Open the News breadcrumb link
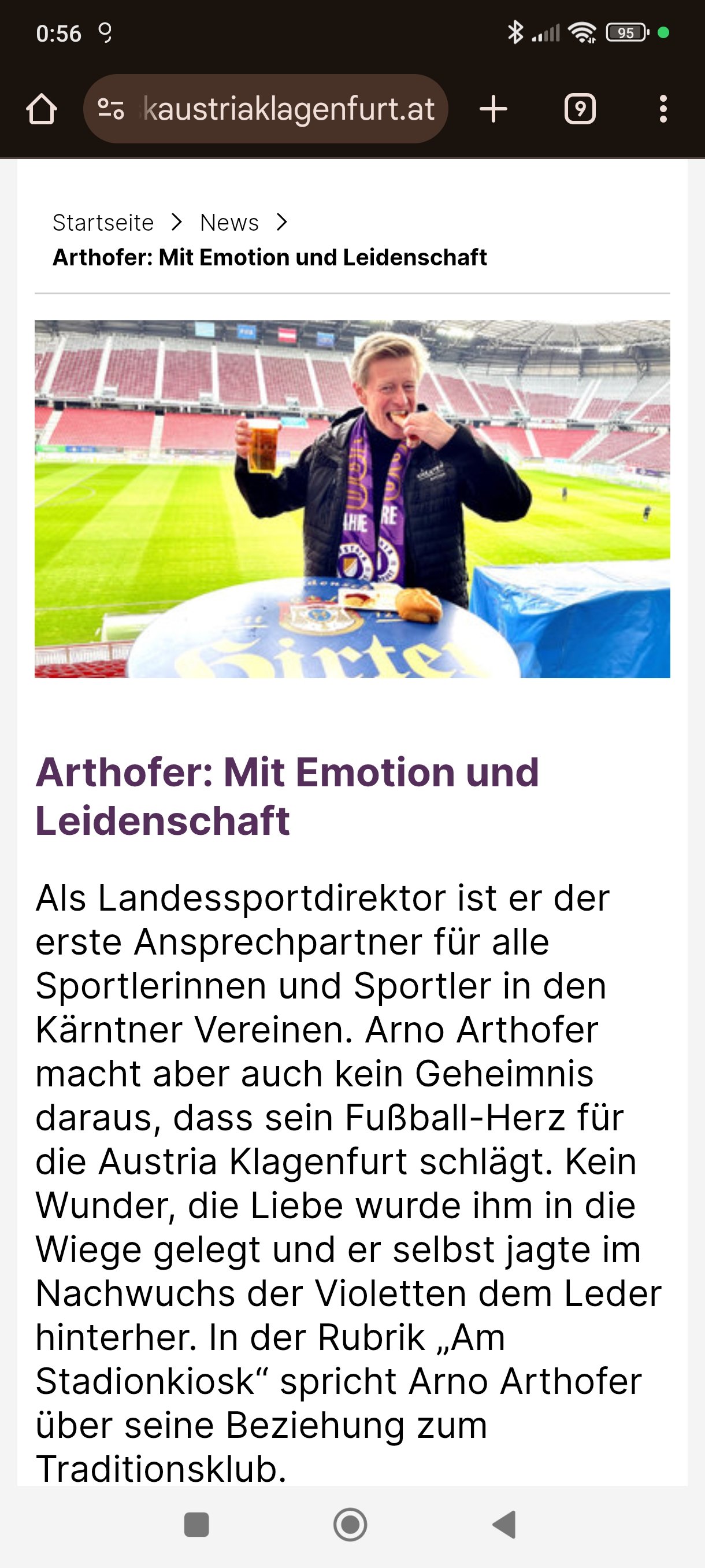Screen dimensions: 705x1568 pos(229,223)
